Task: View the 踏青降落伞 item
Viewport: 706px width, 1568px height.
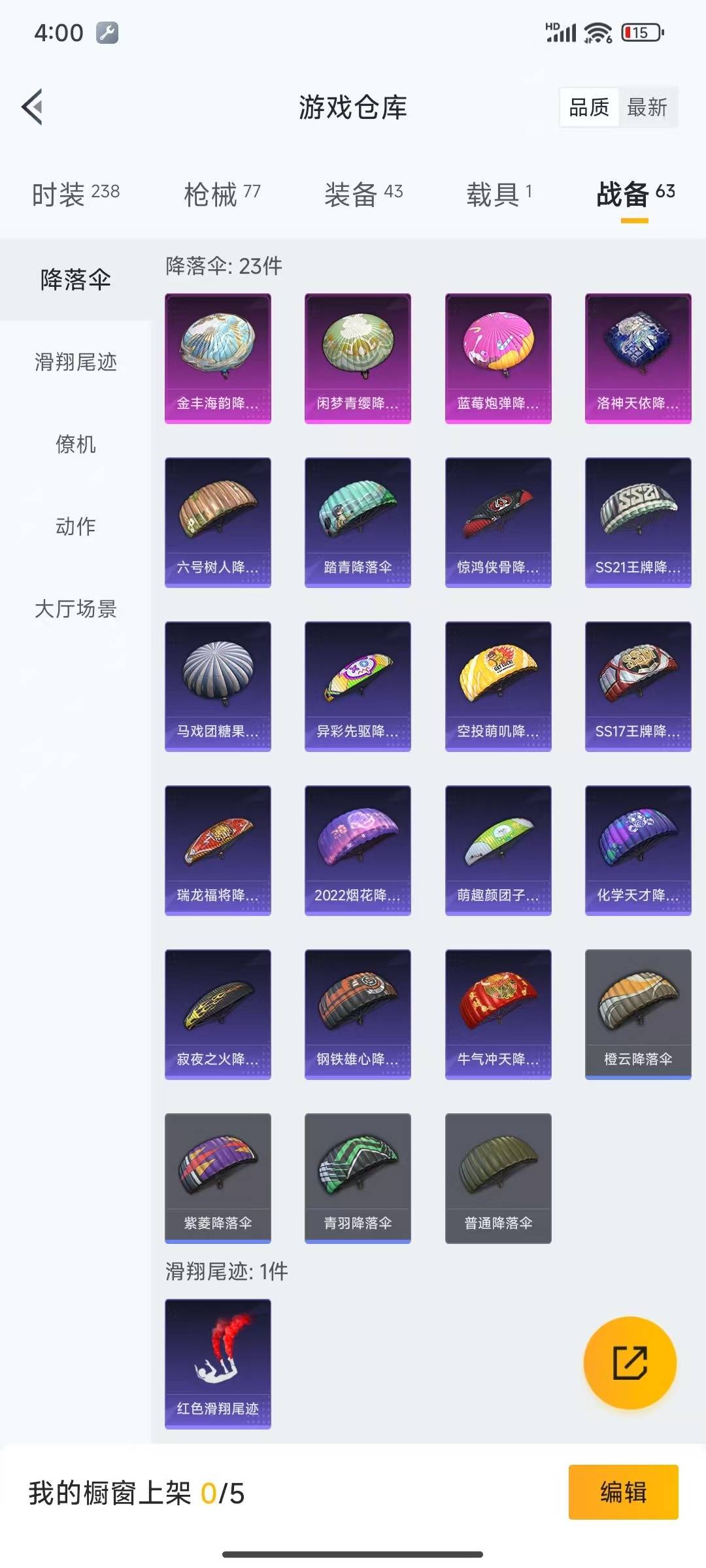Action: (358, 523)
